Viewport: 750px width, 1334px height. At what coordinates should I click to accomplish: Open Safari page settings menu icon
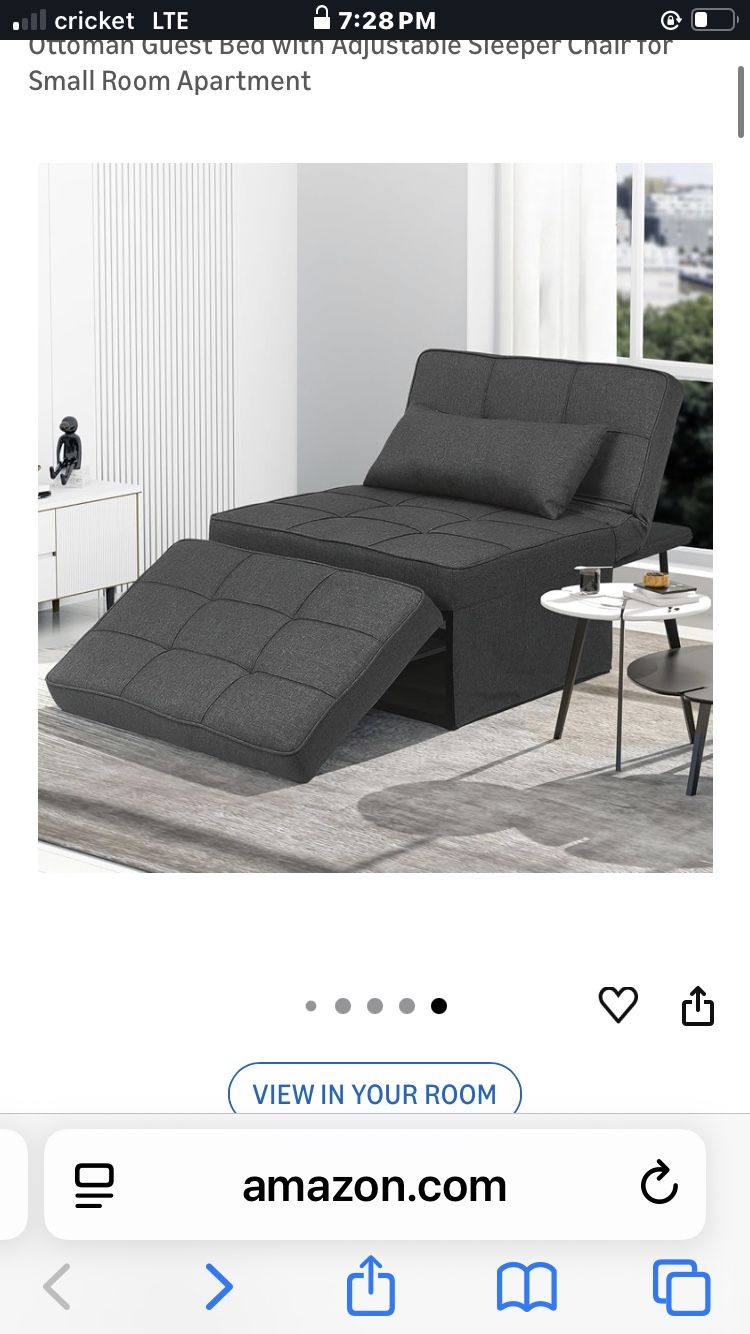[95, 1186]
